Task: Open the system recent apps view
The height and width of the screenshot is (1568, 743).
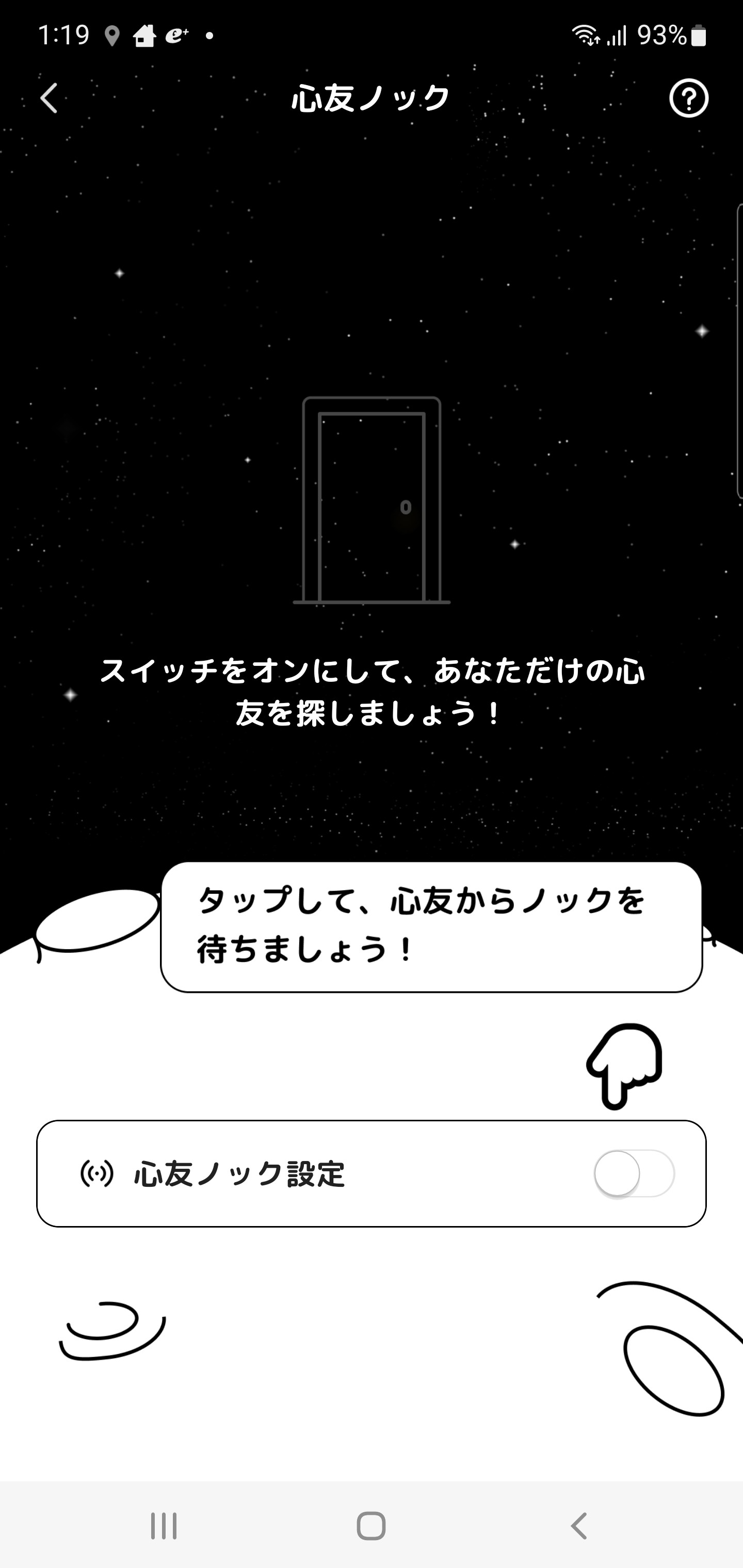Action: 164,1525
